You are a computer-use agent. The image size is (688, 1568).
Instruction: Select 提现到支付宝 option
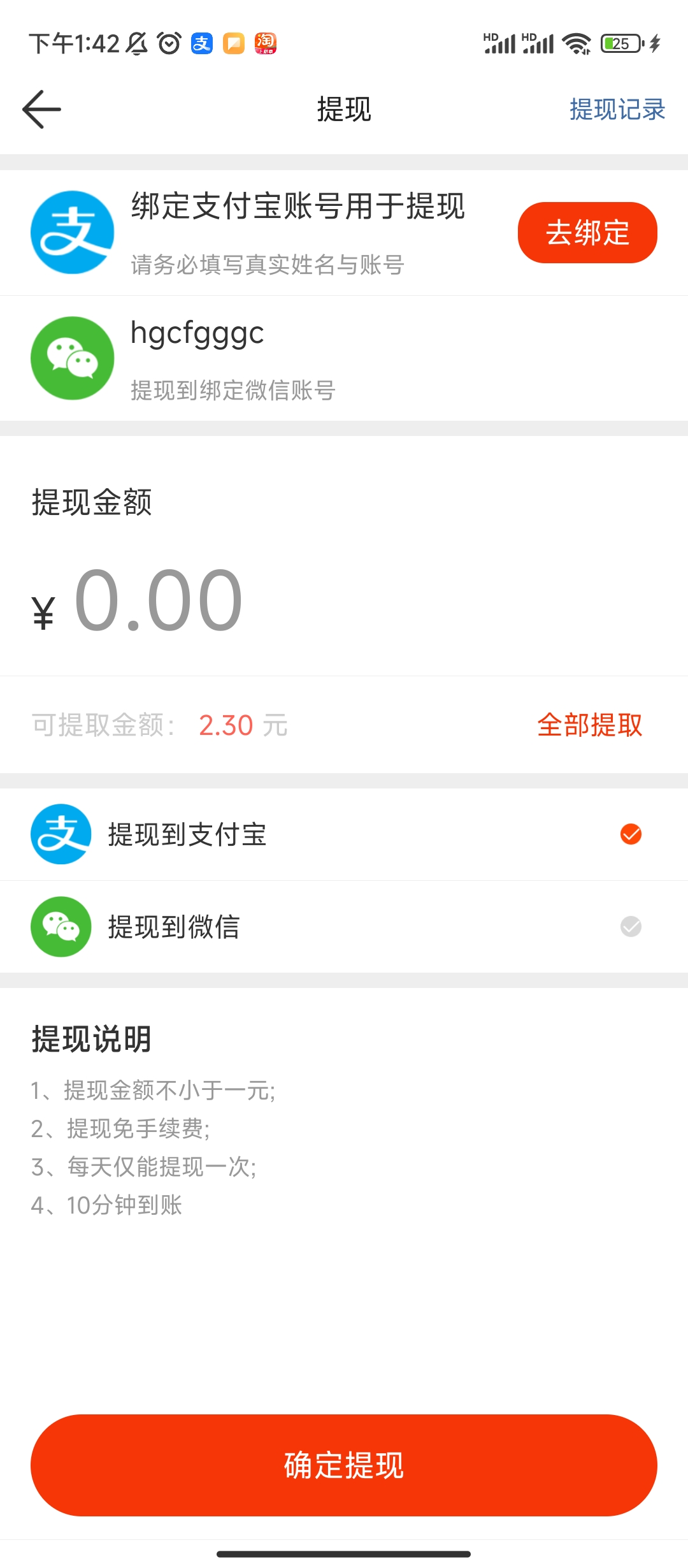pyautogui.click(x=344, y=834)
